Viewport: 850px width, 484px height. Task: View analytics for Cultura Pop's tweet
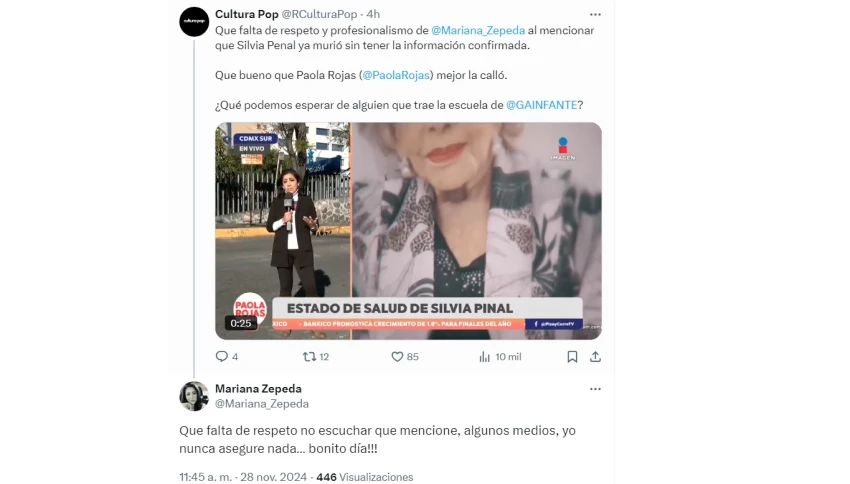pos(485,356)
